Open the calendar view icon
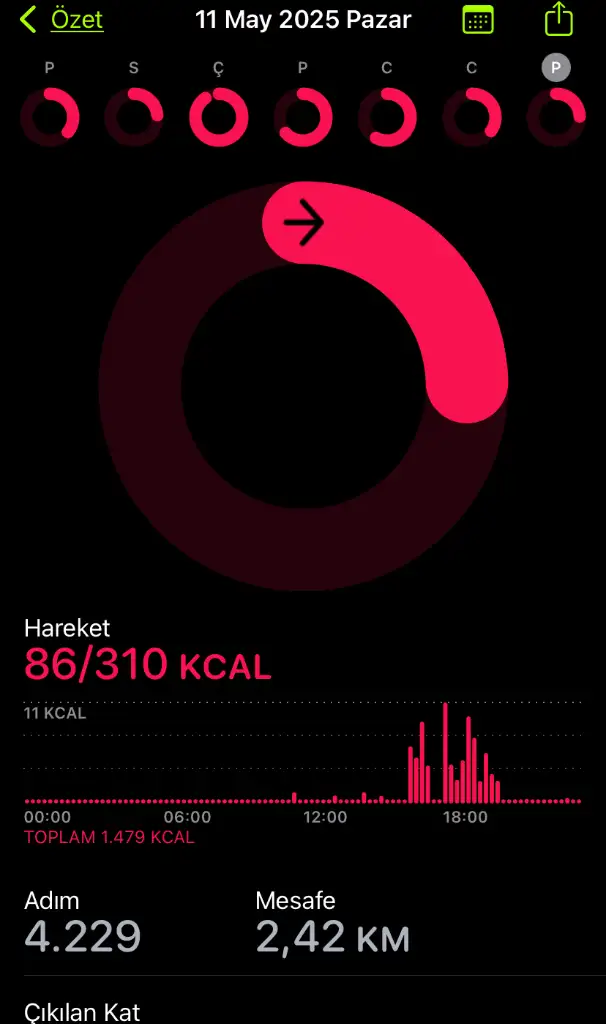Image resolution: width=606 pixels, height=1024 pixels. click(x=478, y=20)
